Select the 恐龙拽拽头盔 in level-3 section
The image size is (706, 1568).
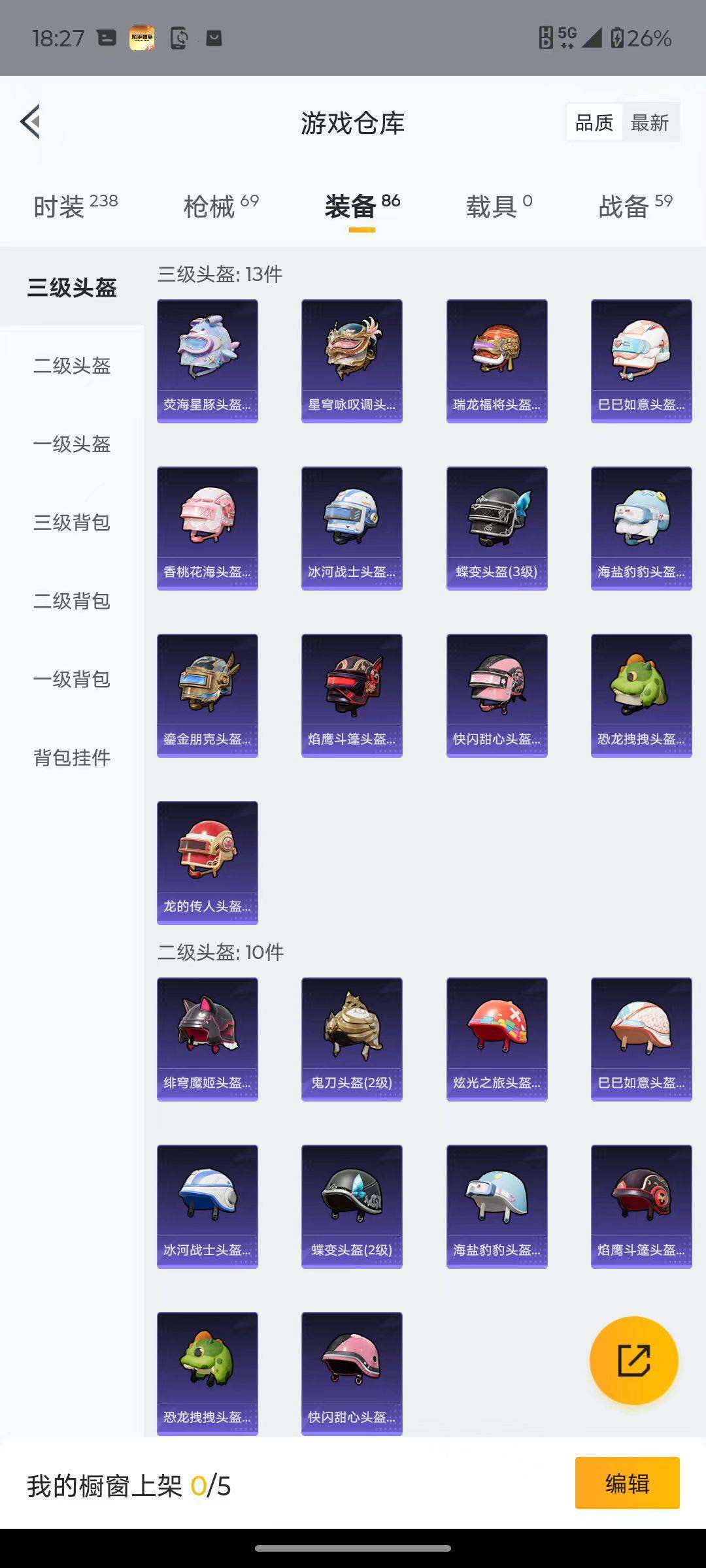coord(641,693)
